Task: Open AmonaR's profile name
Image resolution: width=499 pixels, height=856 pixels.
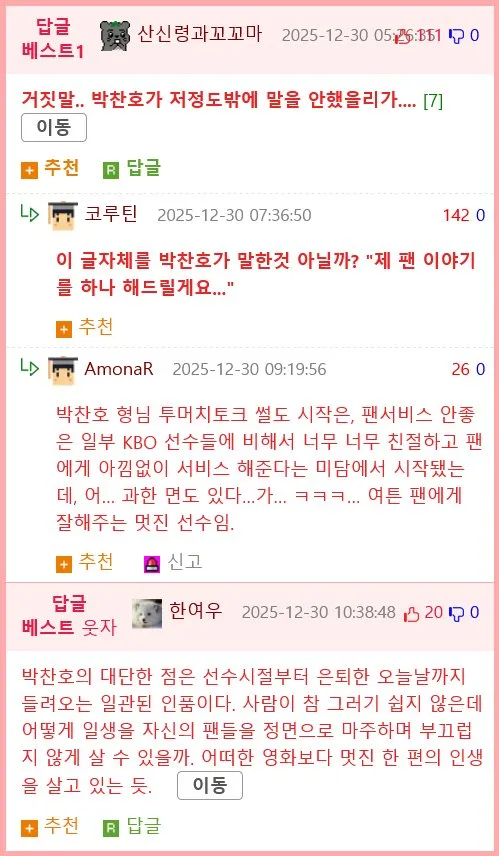Action: click(x=118, y=369)
